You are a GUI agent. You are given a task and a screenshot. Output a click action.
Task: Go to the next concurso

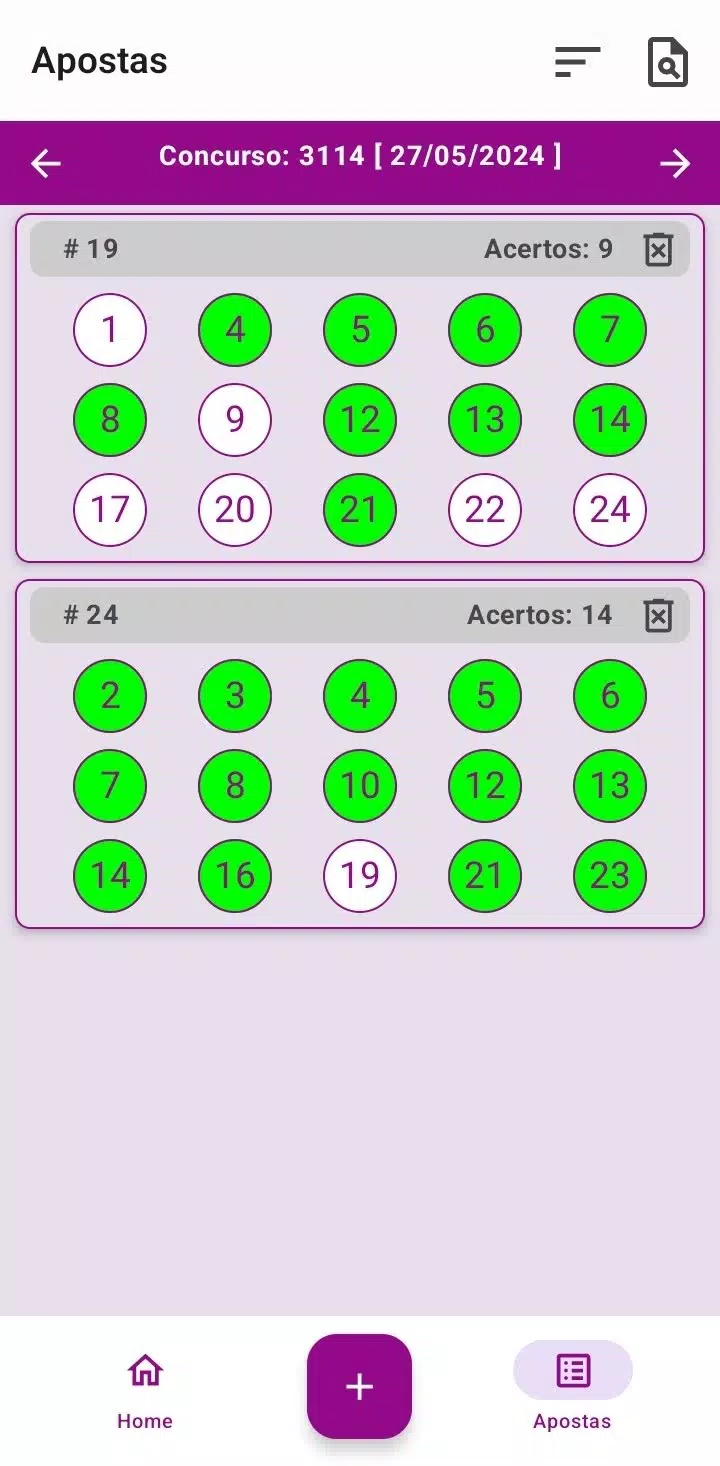click(x=675, y=163)
